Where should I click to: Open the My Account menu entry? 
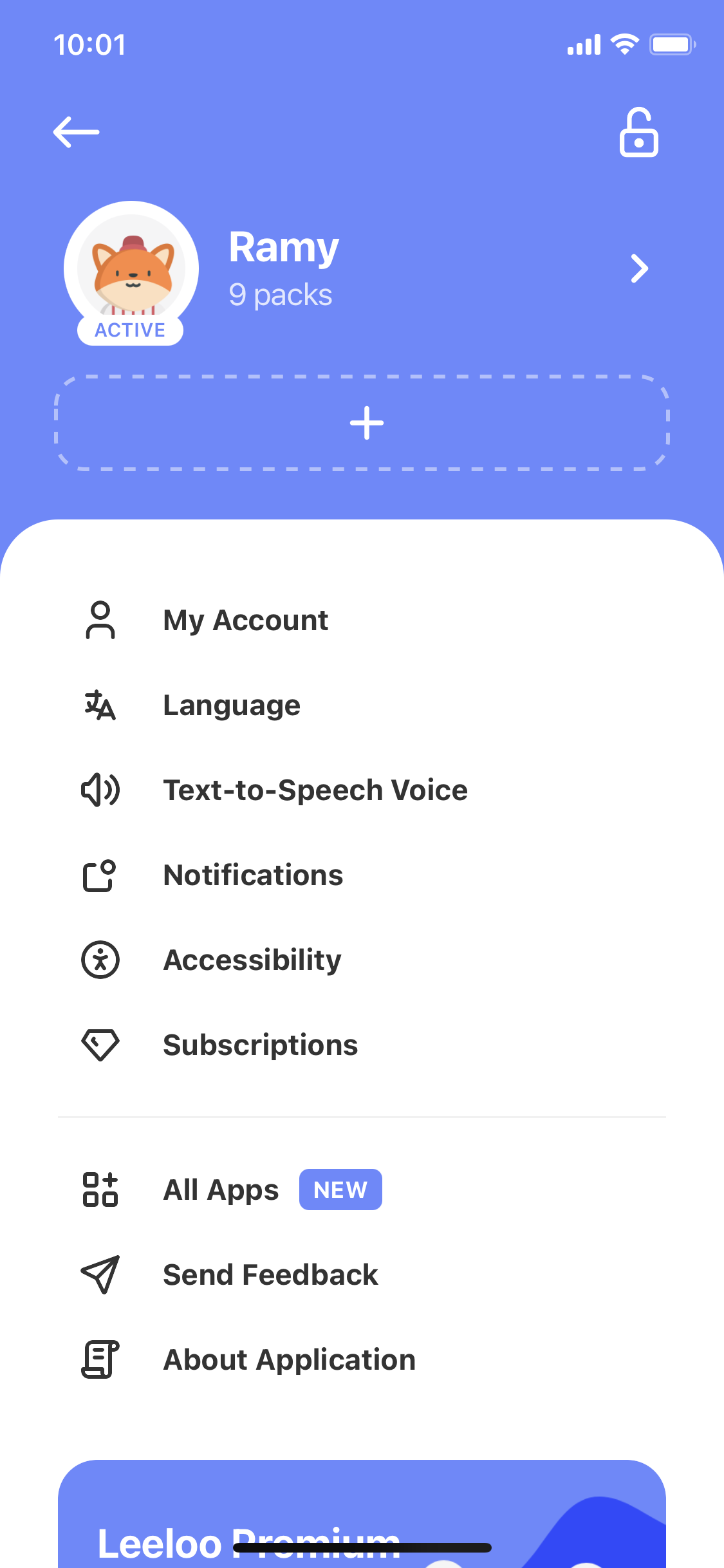pyautogui.click(x=246, y=620)
